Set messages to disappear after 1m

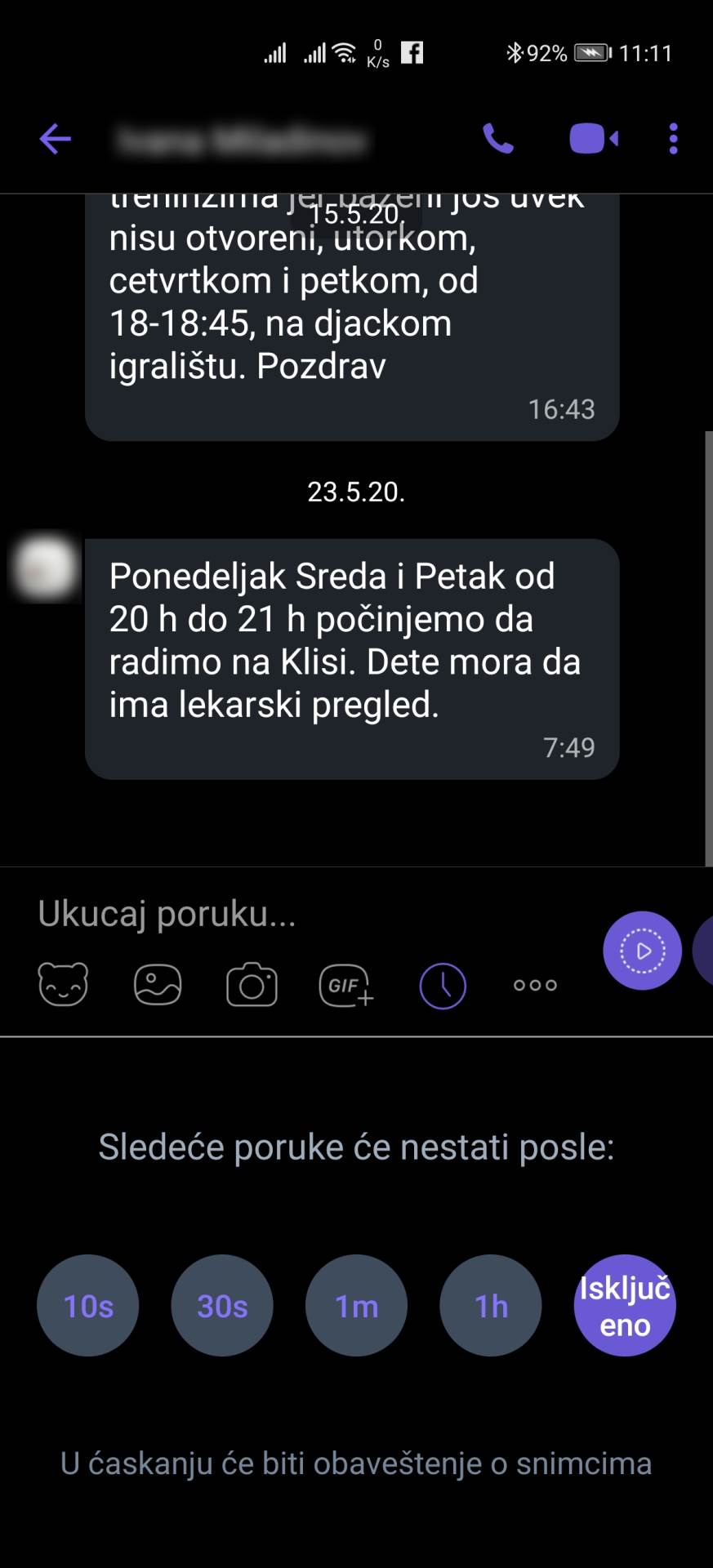pyautogui.click(x=356, y=1305)
